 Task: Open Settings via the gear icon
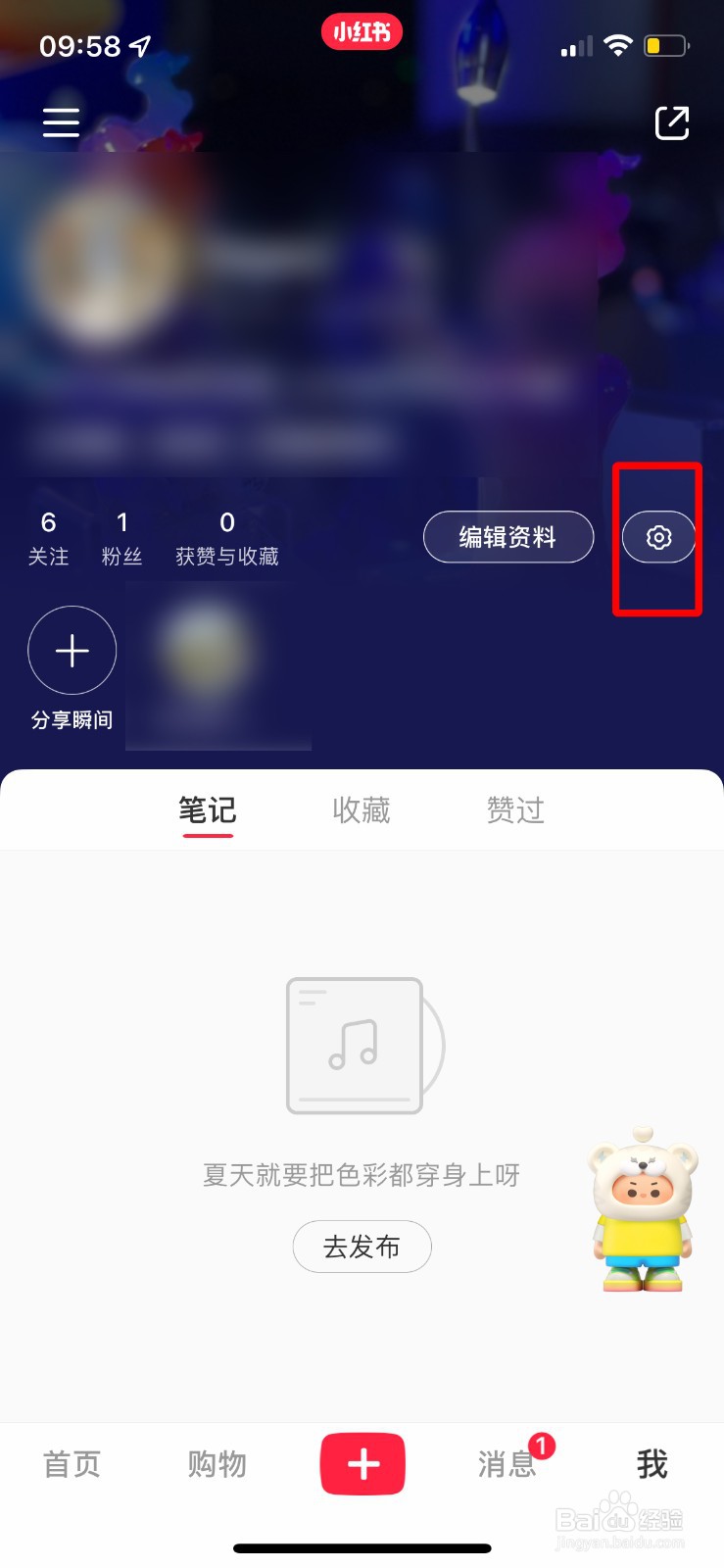[x=659, y=538]
